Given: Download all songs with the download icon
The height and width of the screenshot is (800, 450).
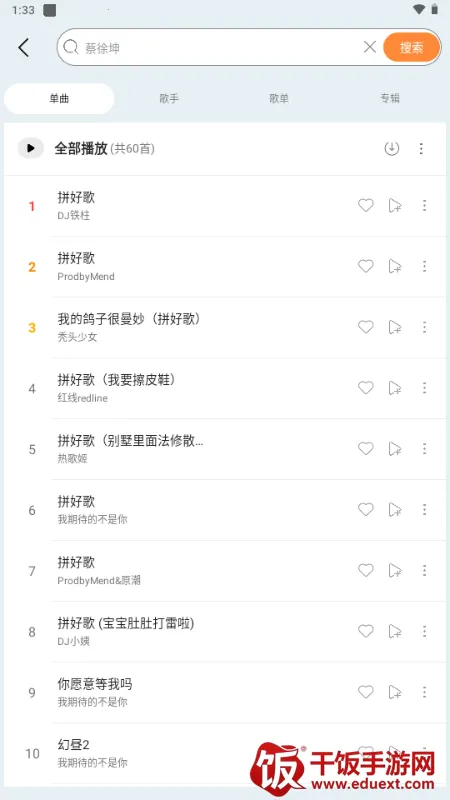Looking at the screenshot, I should pyautogui.click(x=391, y=148).
